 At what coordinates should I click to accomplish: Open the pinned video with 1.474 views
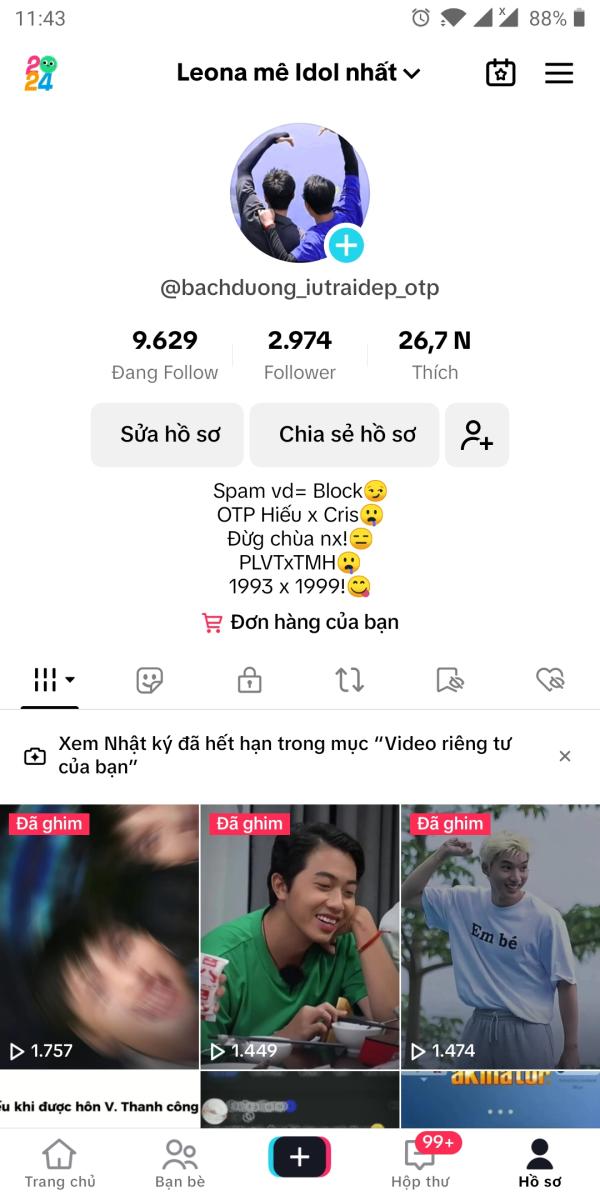point(500,935)
